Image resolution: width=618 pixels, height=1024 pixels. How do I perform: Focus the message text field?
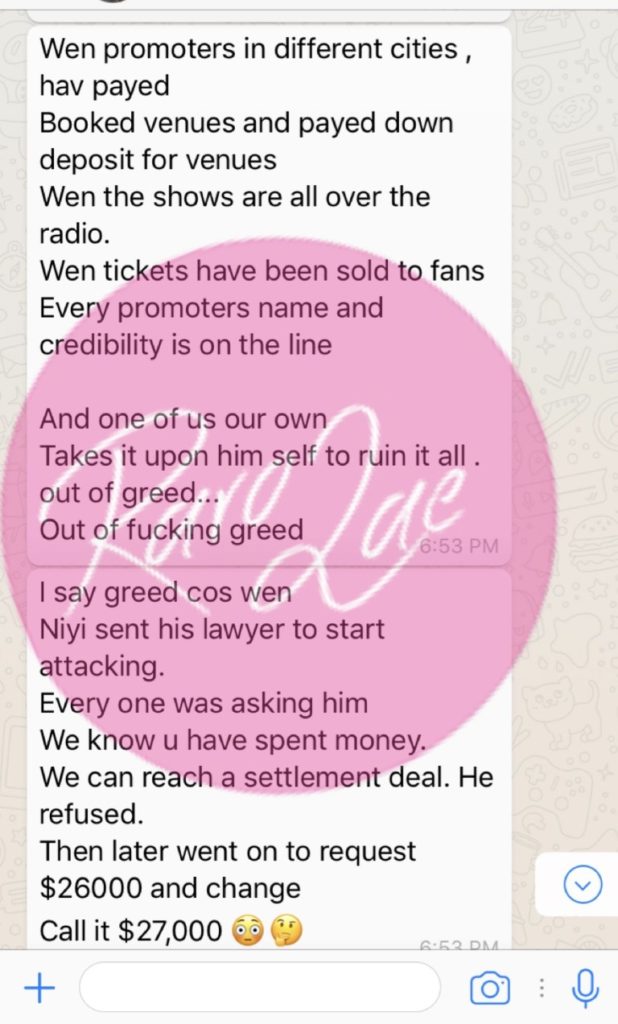coord(260,988)
